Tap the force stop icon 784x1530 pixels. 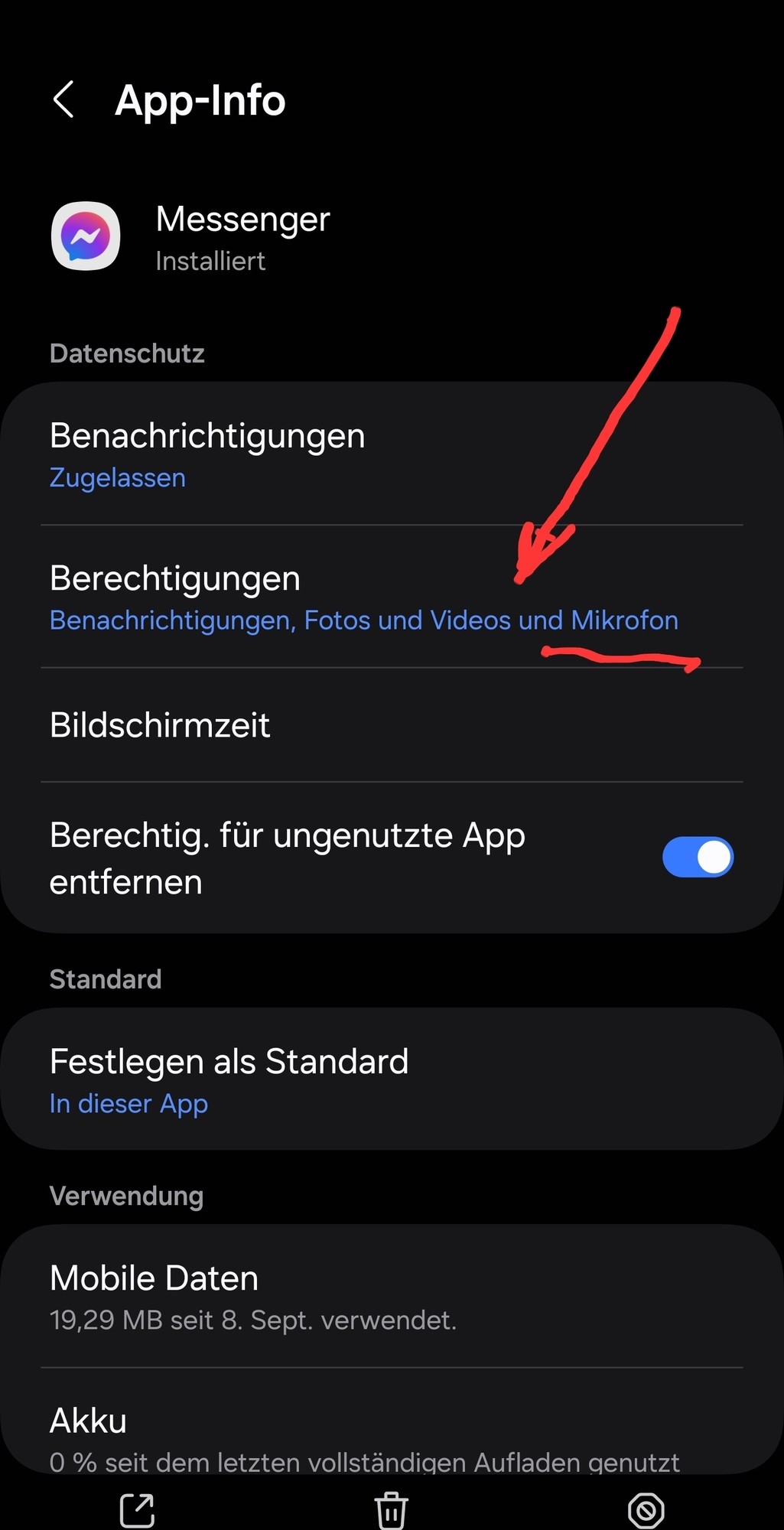[x=646, y=1510]
